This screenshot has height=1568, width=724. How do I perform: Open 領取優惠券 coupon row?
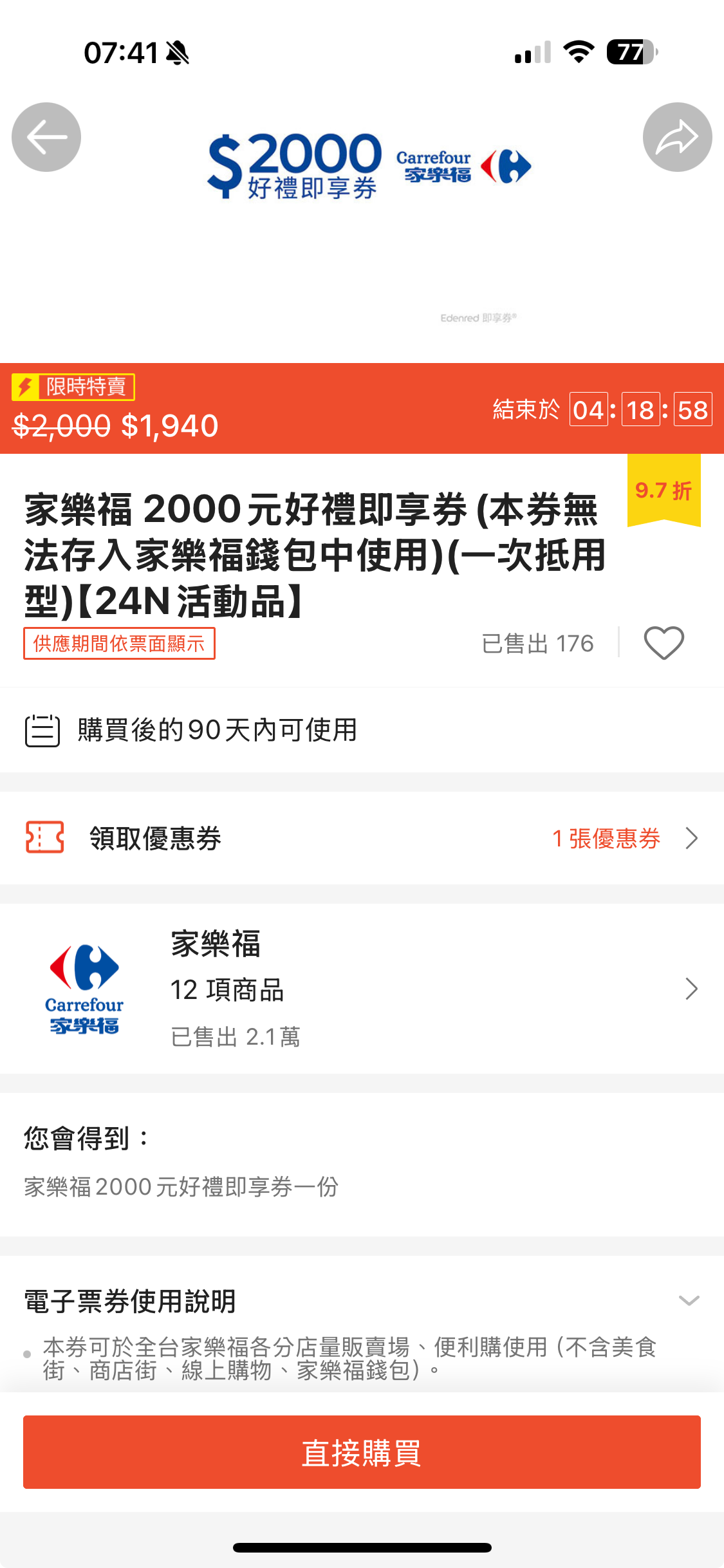point(362,838)
